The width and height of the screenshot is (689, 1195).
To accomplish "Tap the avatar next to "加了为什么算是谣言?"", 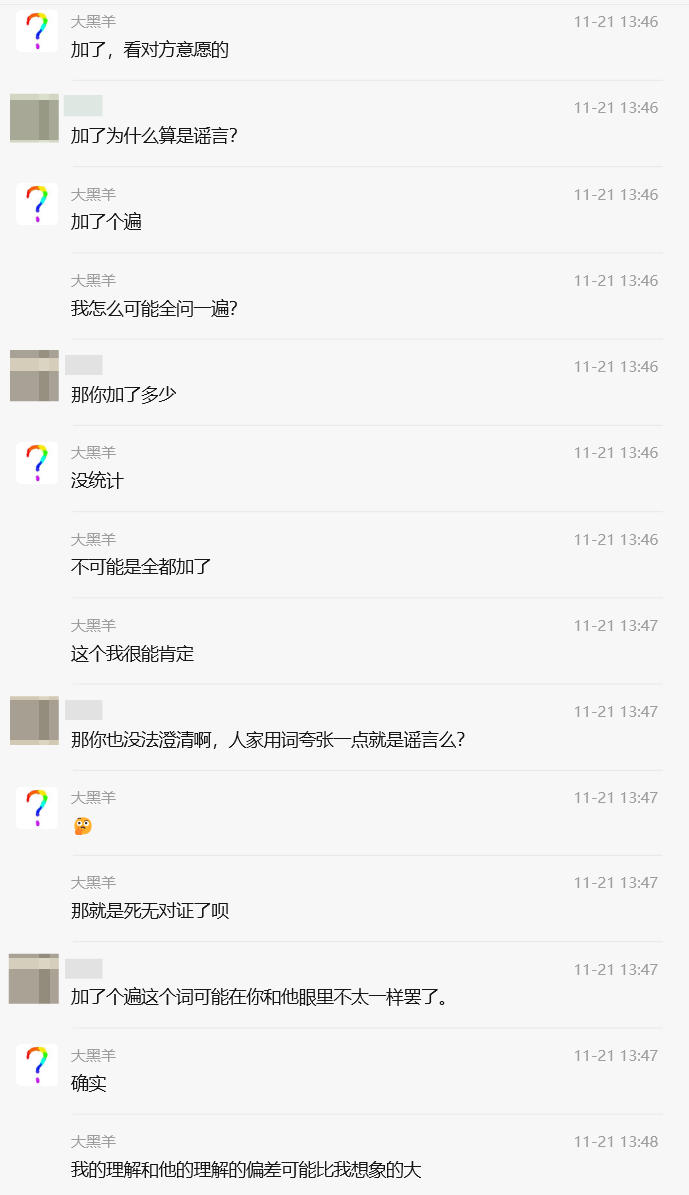I will (34, 118).
